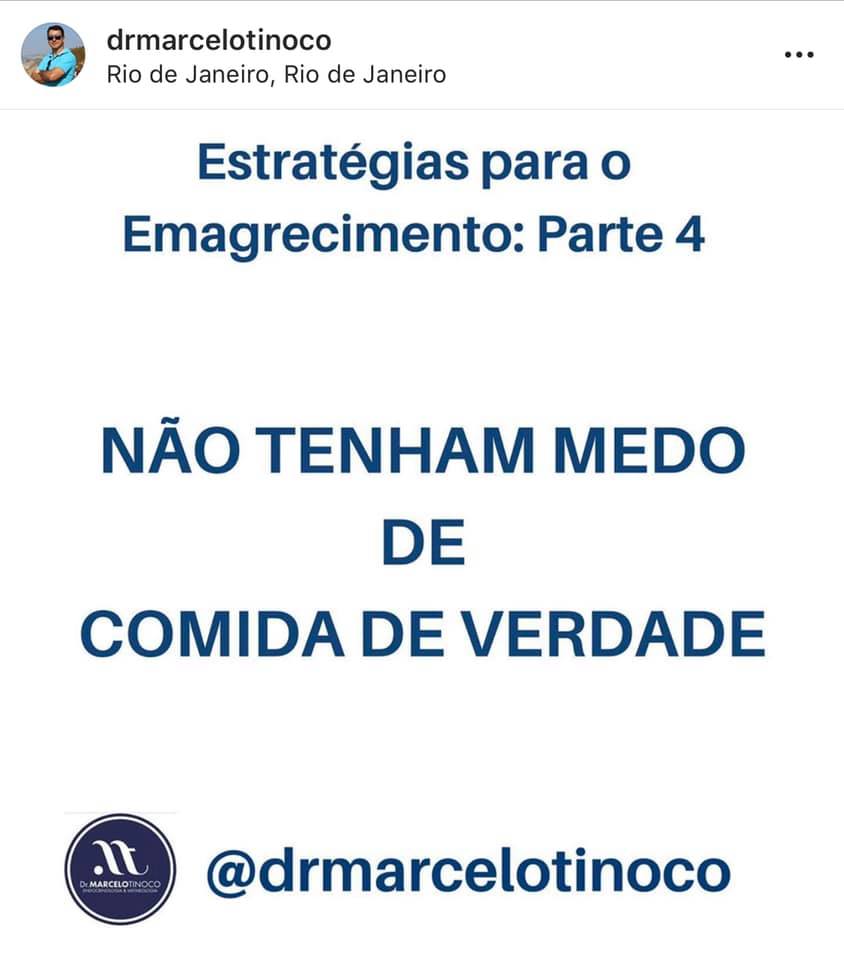This screenshot has width=844, height=960.
Task: Open the post's three-dot options menu
Action: (x=798, y=55)
